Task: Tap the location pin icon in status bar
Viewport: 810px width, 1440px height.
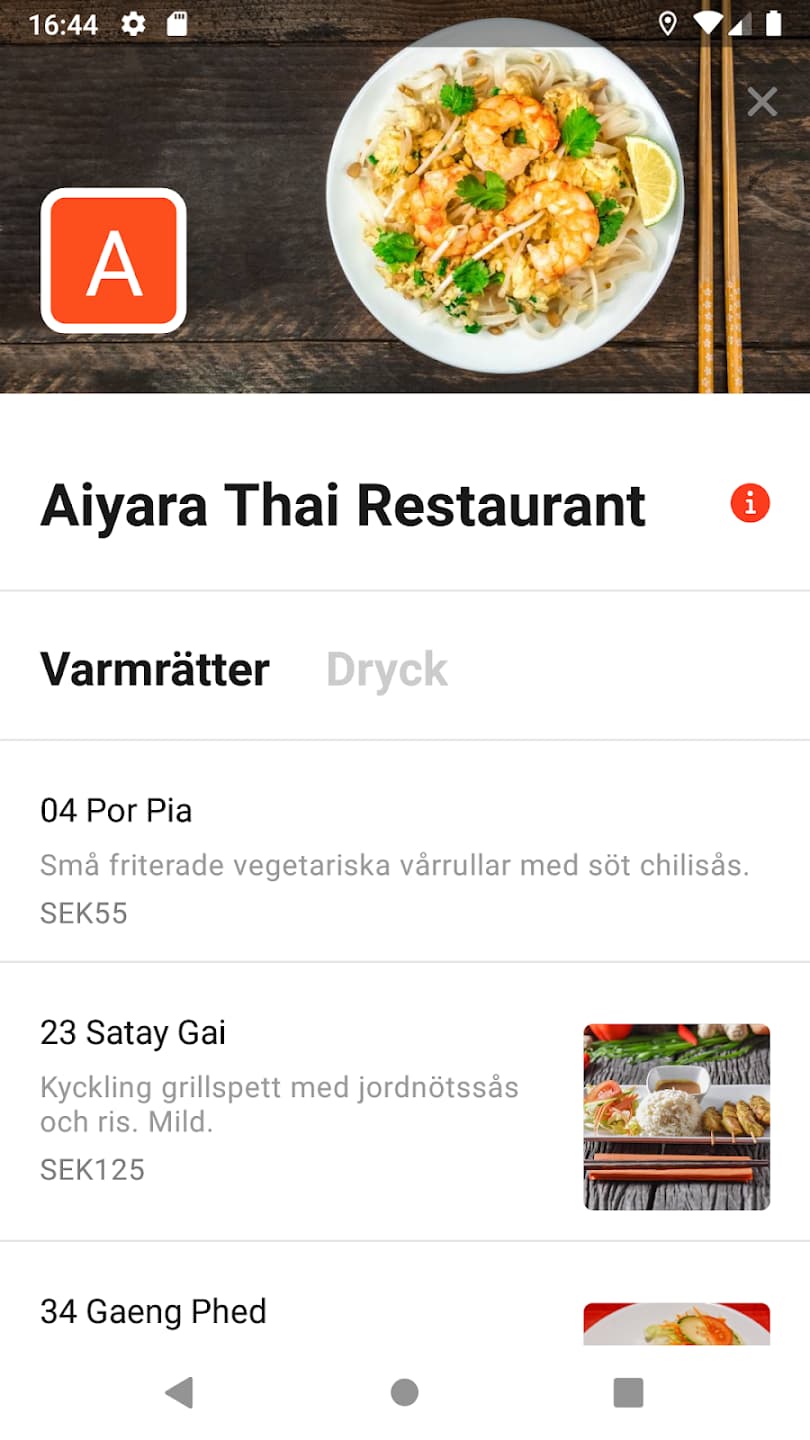Action: pos(669,22)
